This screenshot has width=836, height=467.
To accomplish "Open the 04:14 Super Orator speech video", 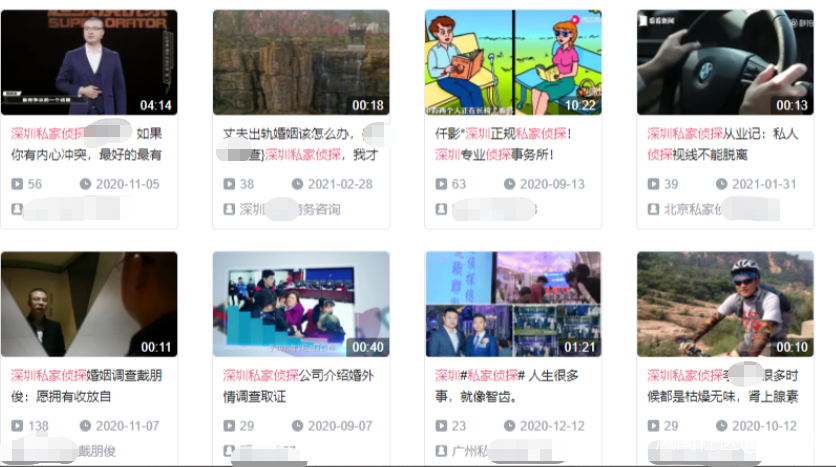I will tap(89, 63).
